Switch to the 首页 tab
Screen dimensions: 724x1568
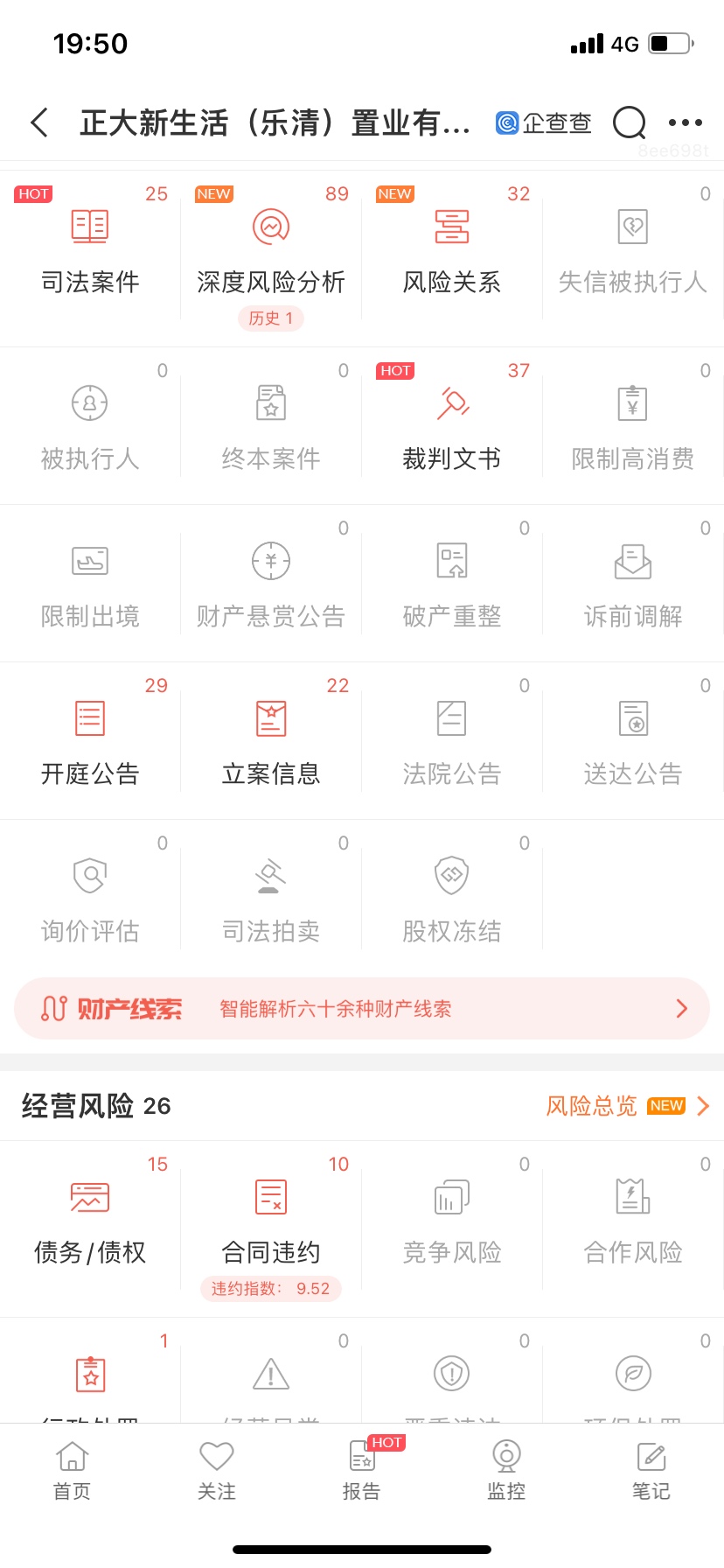click(x=72, y=1471)
